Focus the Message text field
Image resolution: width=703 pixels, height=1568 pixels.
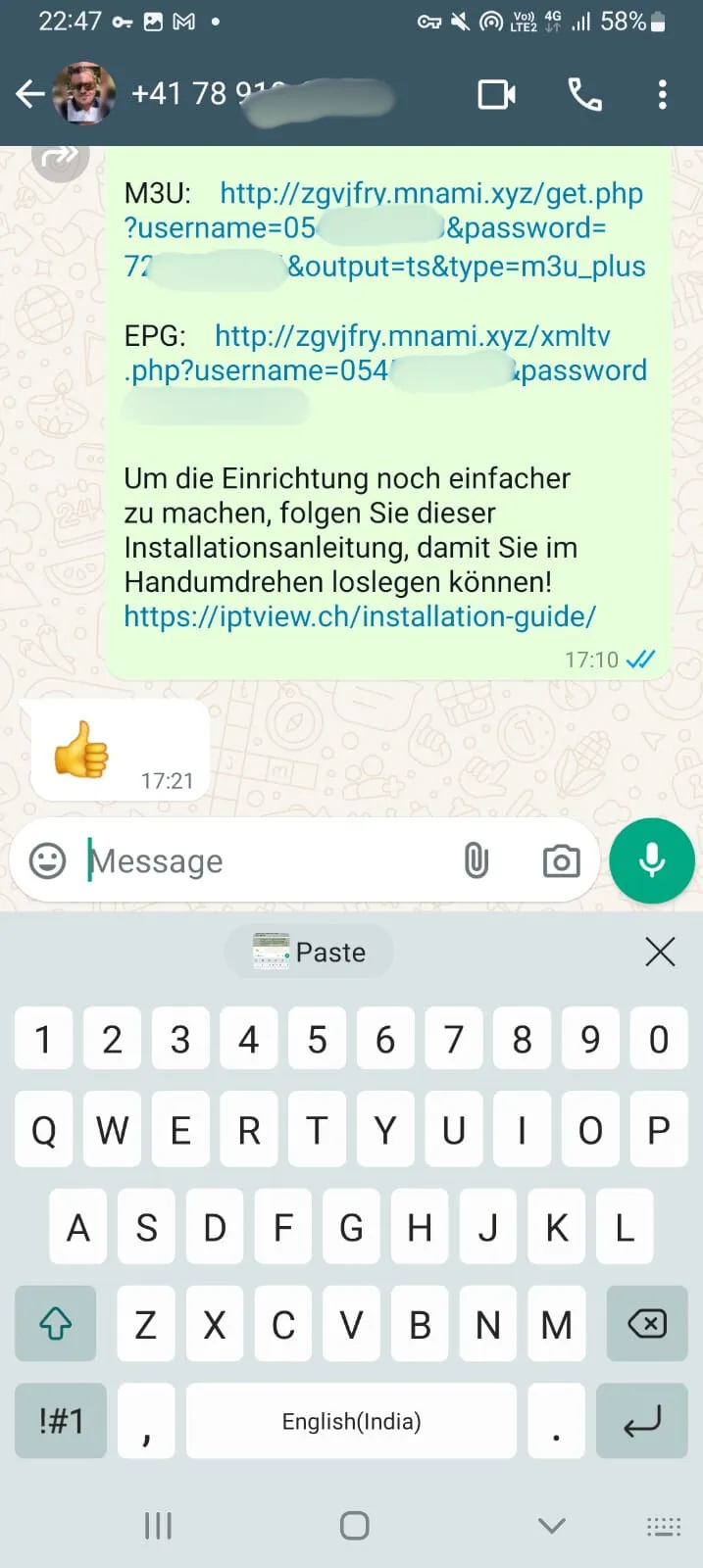coord(265,860)
